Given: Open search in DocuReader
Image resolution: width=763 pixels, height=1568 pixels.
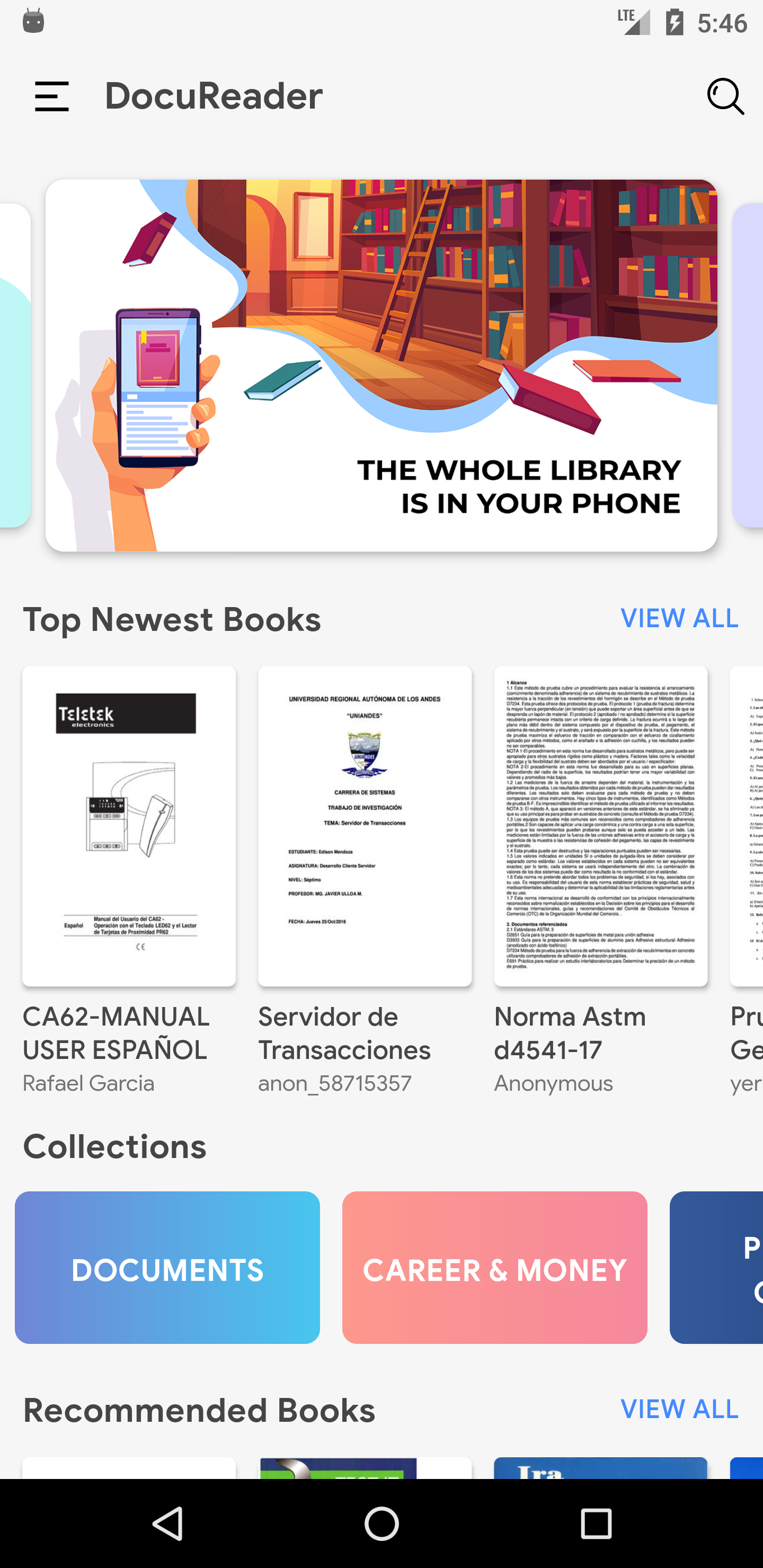Looking at the screenshot, I should pos(725,96).
